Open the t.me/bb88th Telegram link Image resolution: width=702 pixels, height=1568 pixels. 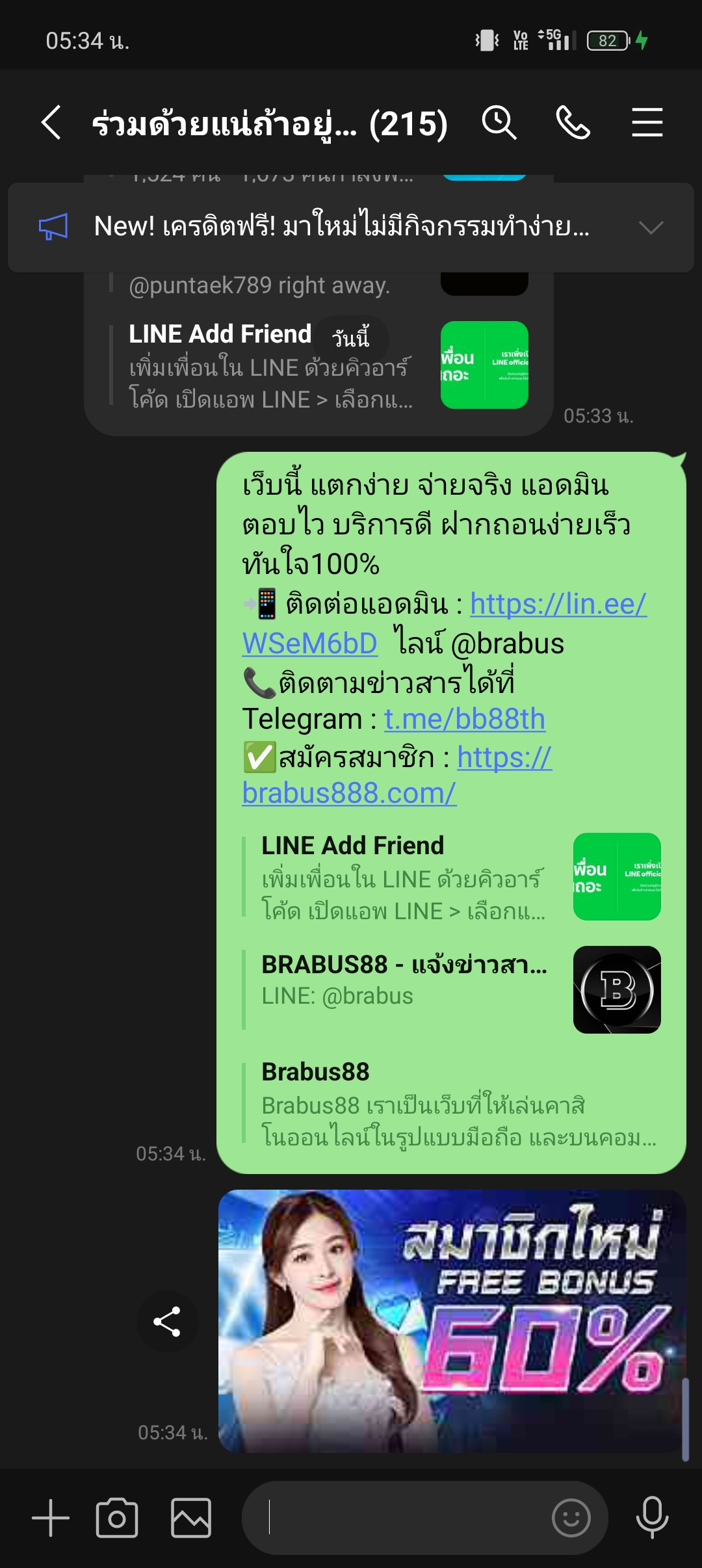(464, 719)
